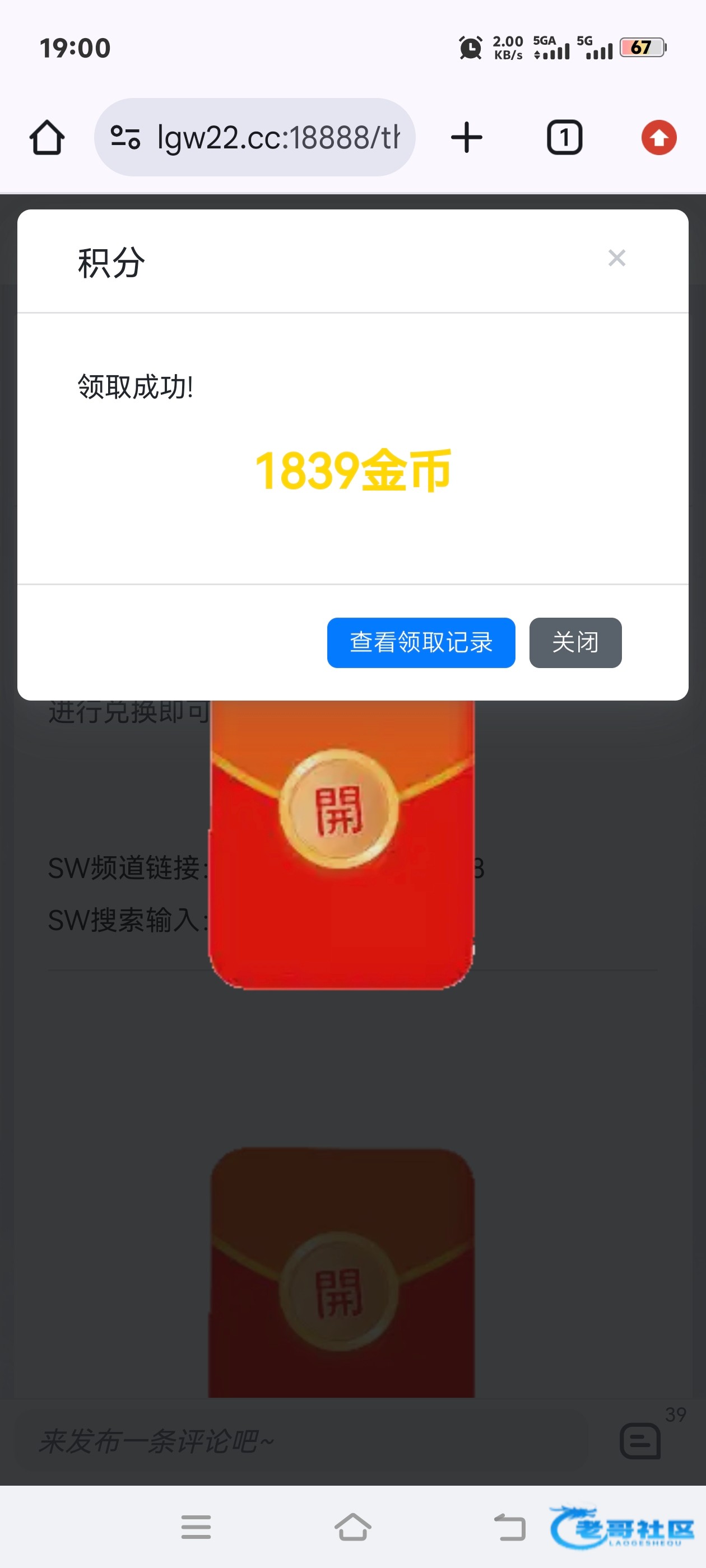Open a new browser tab
706x1568 pixels.
click(467, 138)
